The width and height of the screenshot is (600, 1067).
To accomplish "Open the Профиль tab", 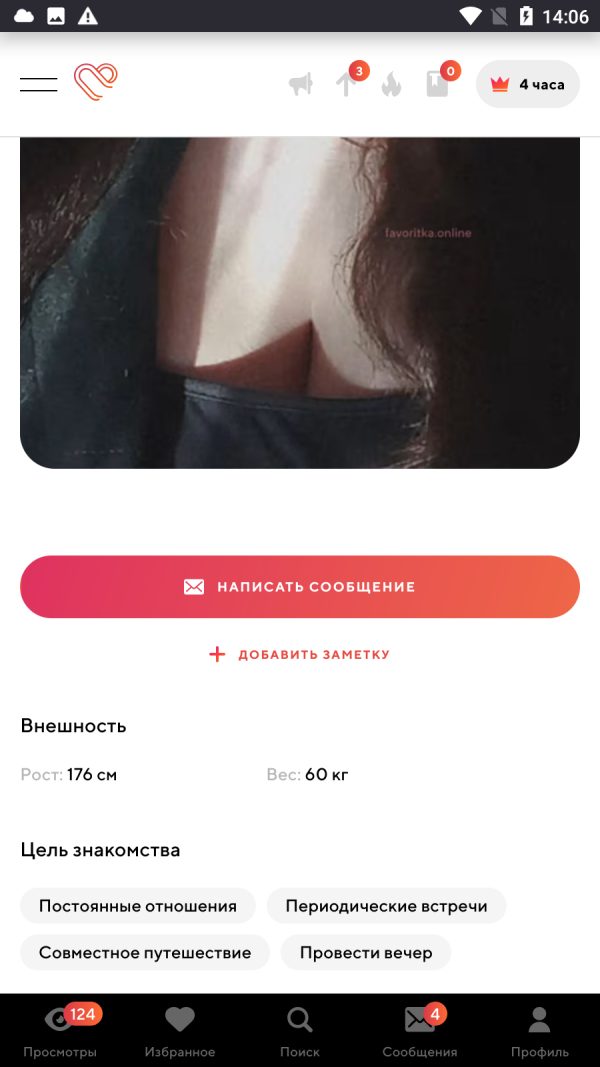I will pos(539,1030).
